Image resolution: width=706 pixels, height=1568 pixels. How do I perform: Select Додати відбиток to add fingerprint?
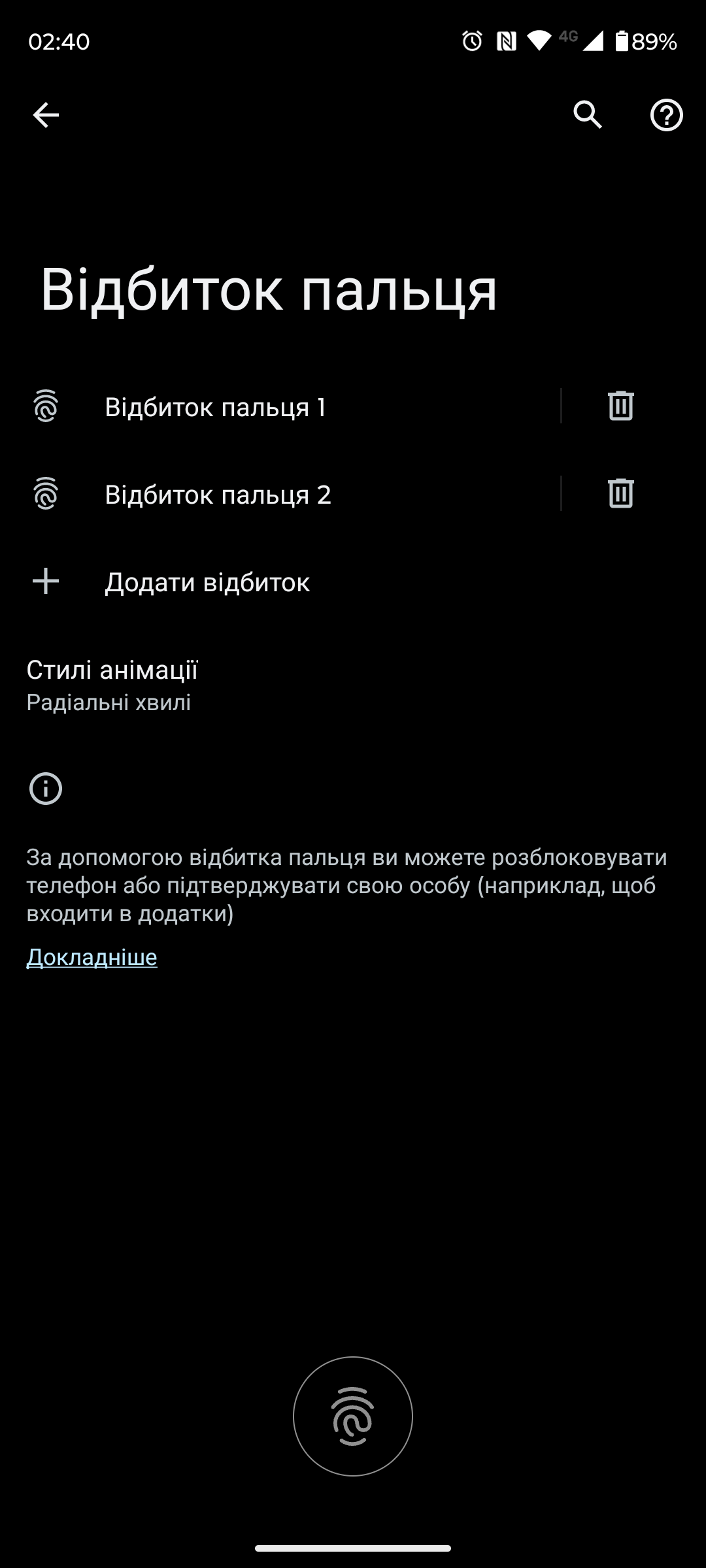(x=207, y=582)
